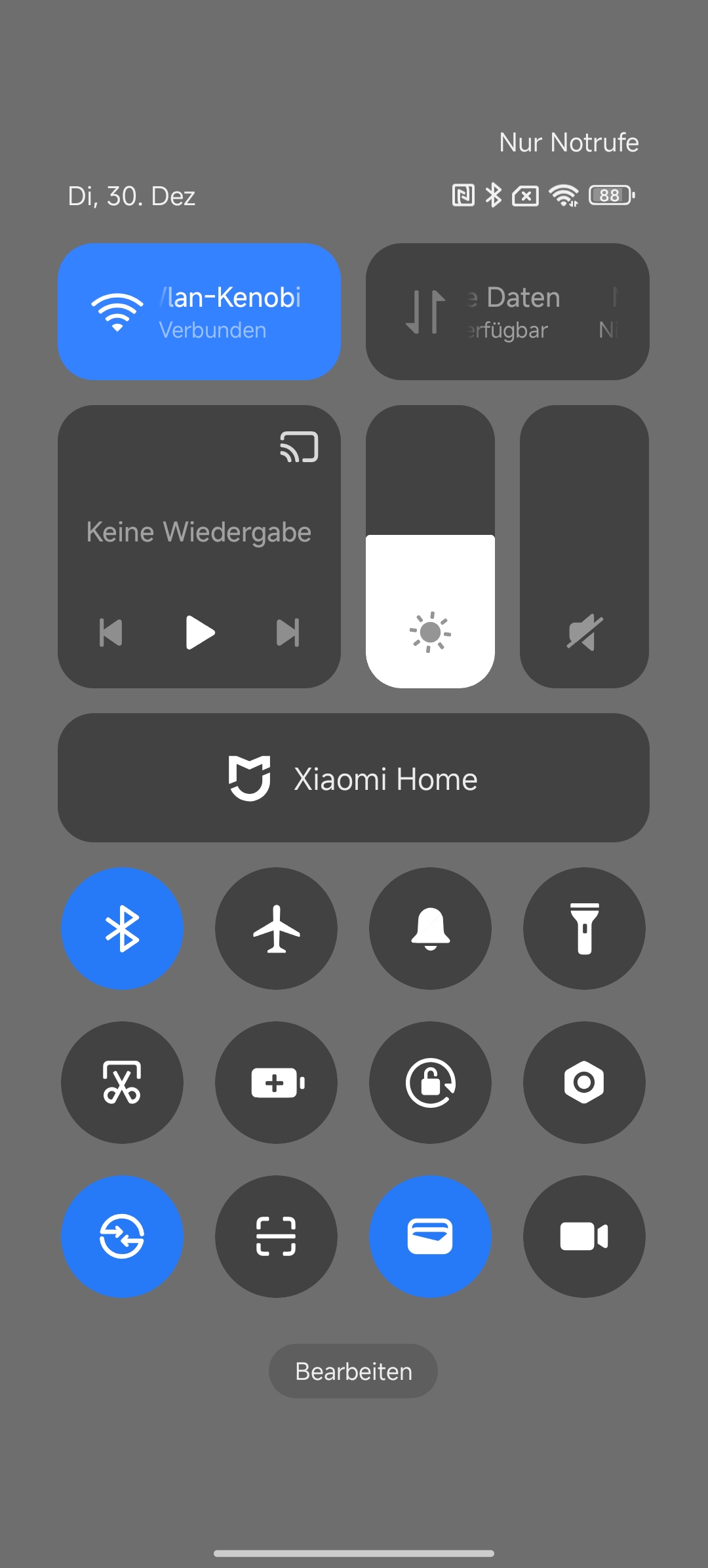Screen dimensions: 708x1568
Task: Take a screenshot with the scissors tile
Action: pyautogui.click(x=122, y=1082)
